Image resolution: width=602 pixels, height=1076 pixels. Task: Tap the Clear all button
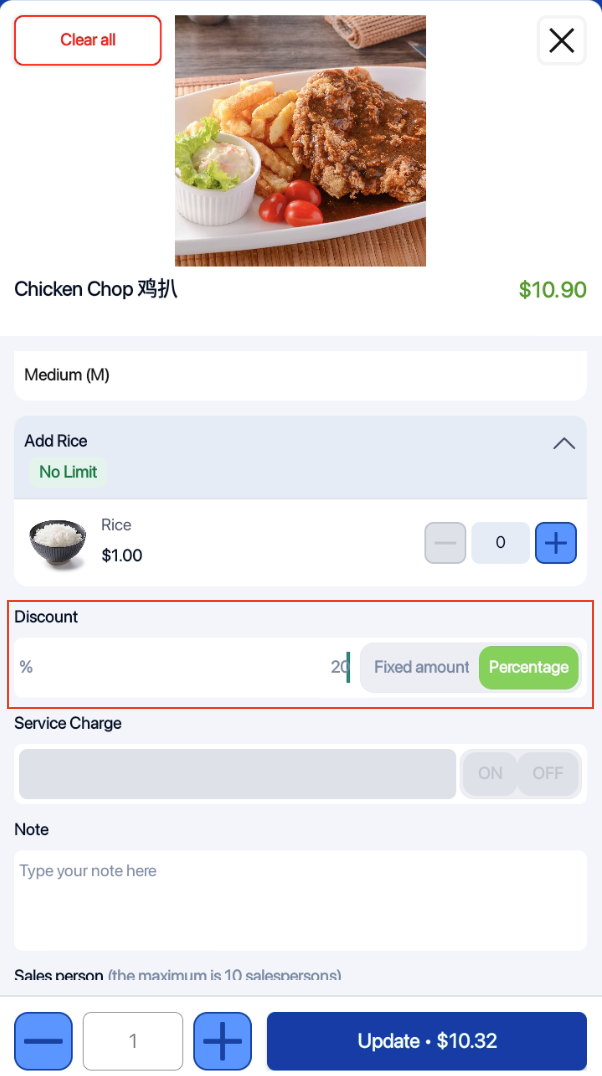(88, 40)
